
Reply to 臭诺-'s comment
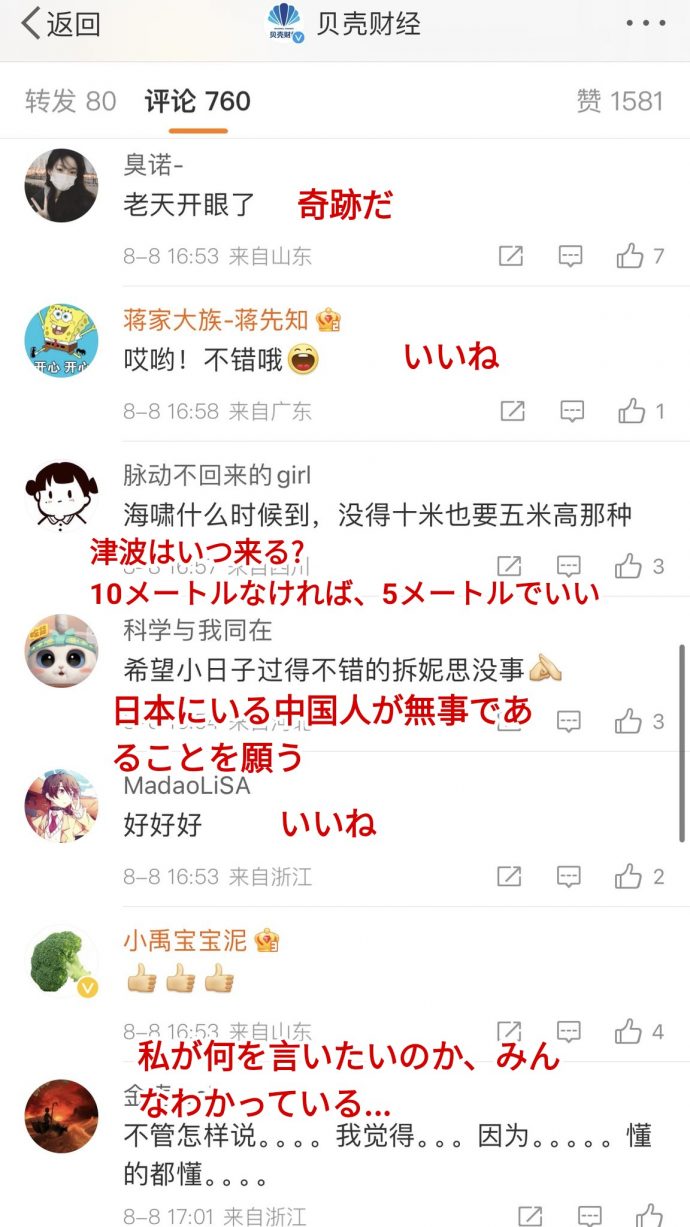tap(570, 256)
